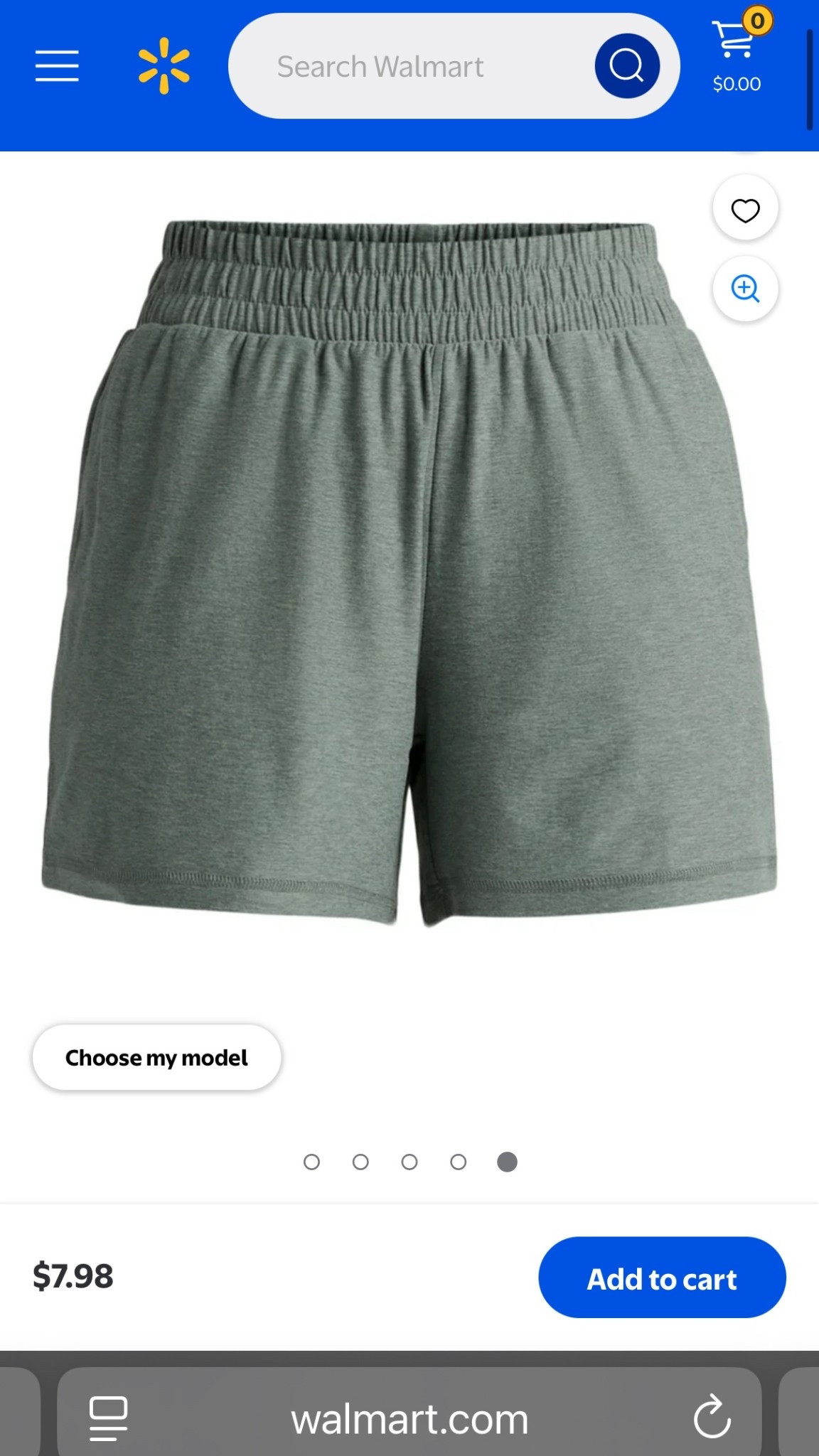Click the product shorts photo
The height and width of the screenshot is (1456, 819).
[x=409, y=569]
